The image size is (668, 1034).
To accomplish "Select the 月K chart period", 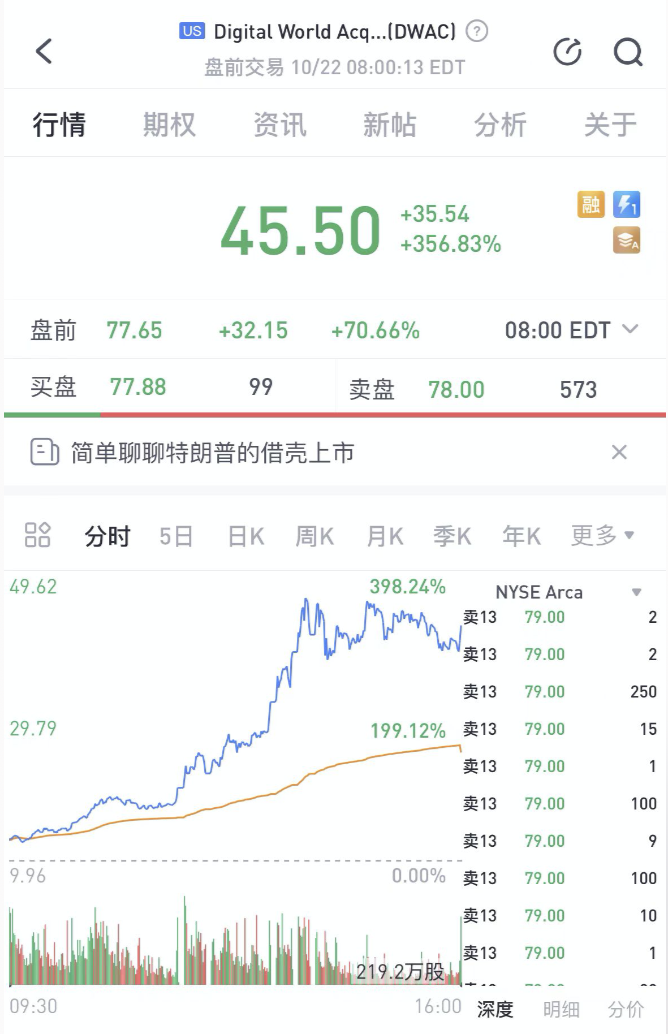I will point(384,536).
